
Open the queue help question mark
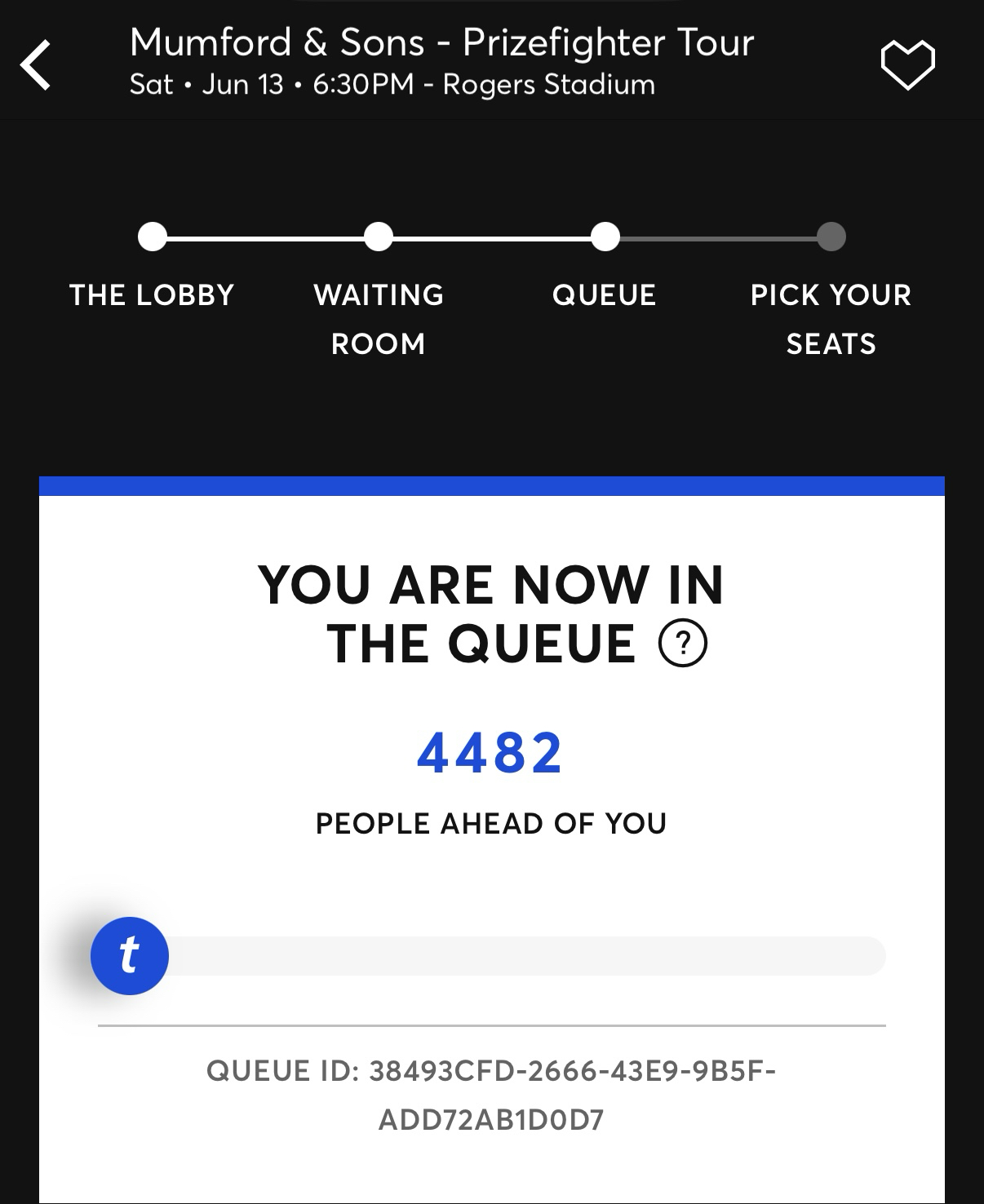coord(682,644)
